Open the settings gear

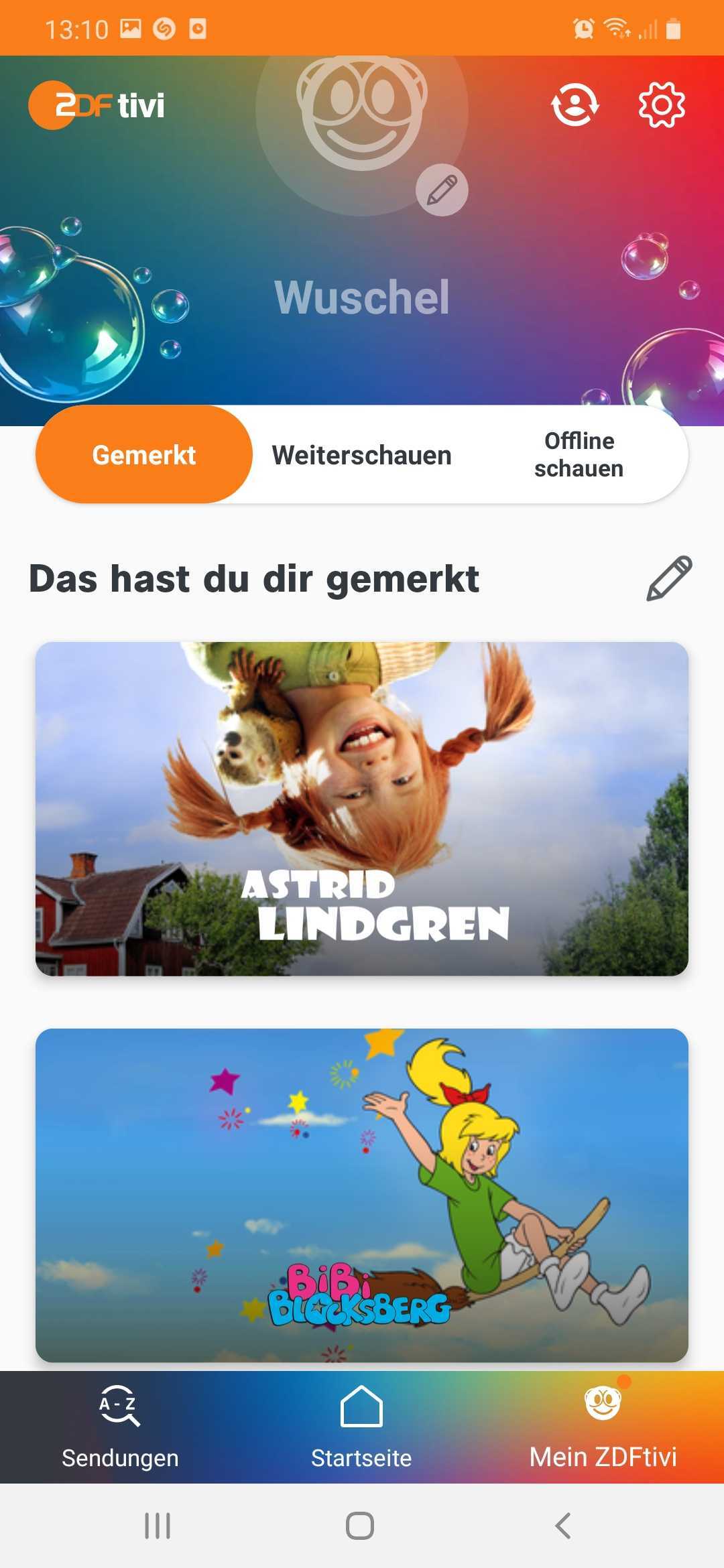coord(661,105)
